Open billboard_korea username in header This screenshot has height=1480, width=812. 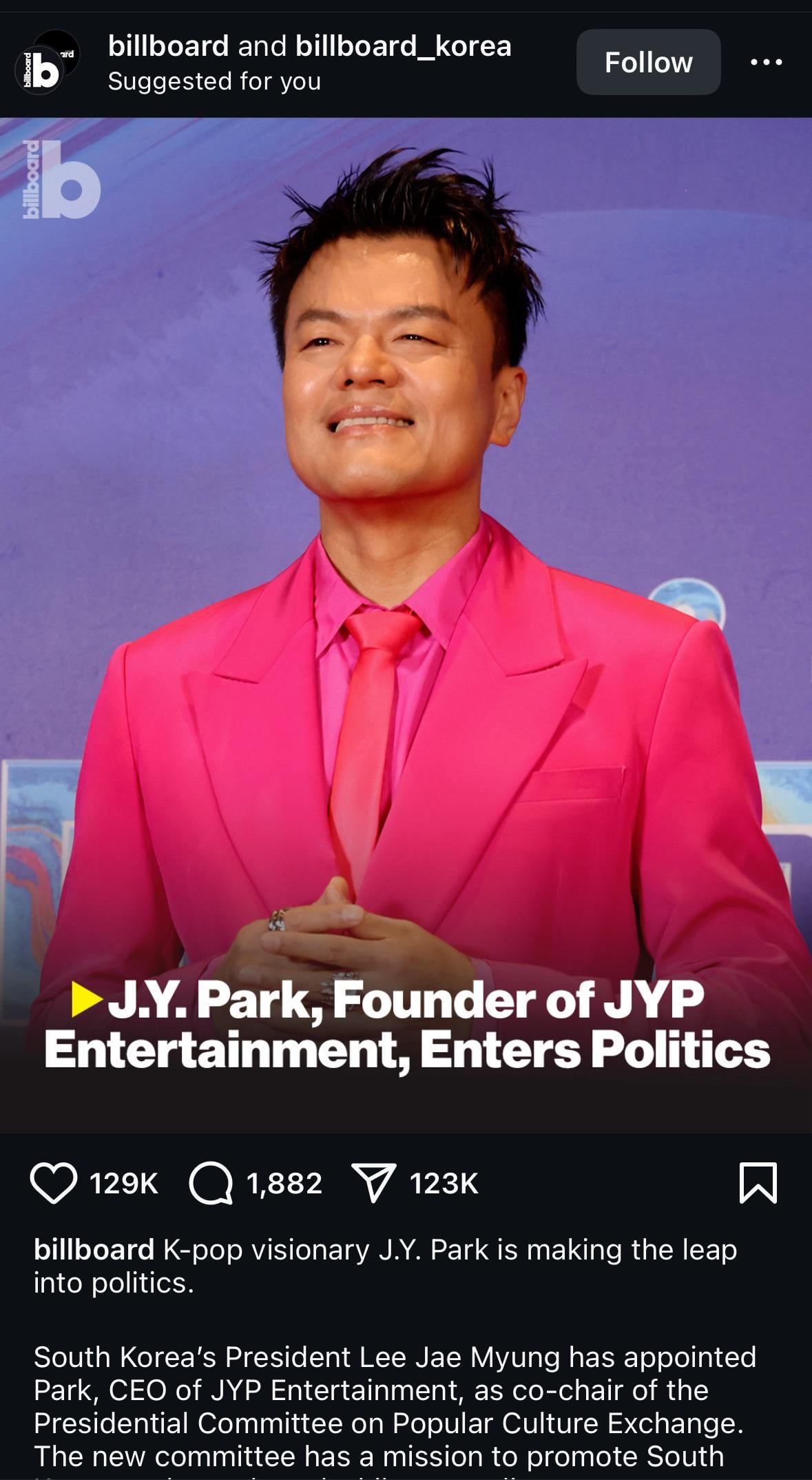[404, 46]
